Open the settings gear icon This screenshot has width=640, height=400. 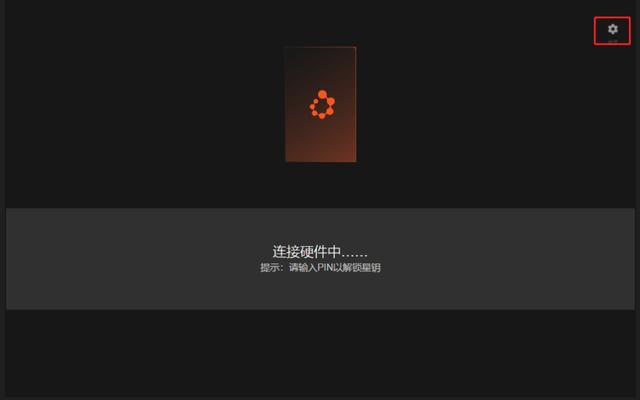[613, 30]
